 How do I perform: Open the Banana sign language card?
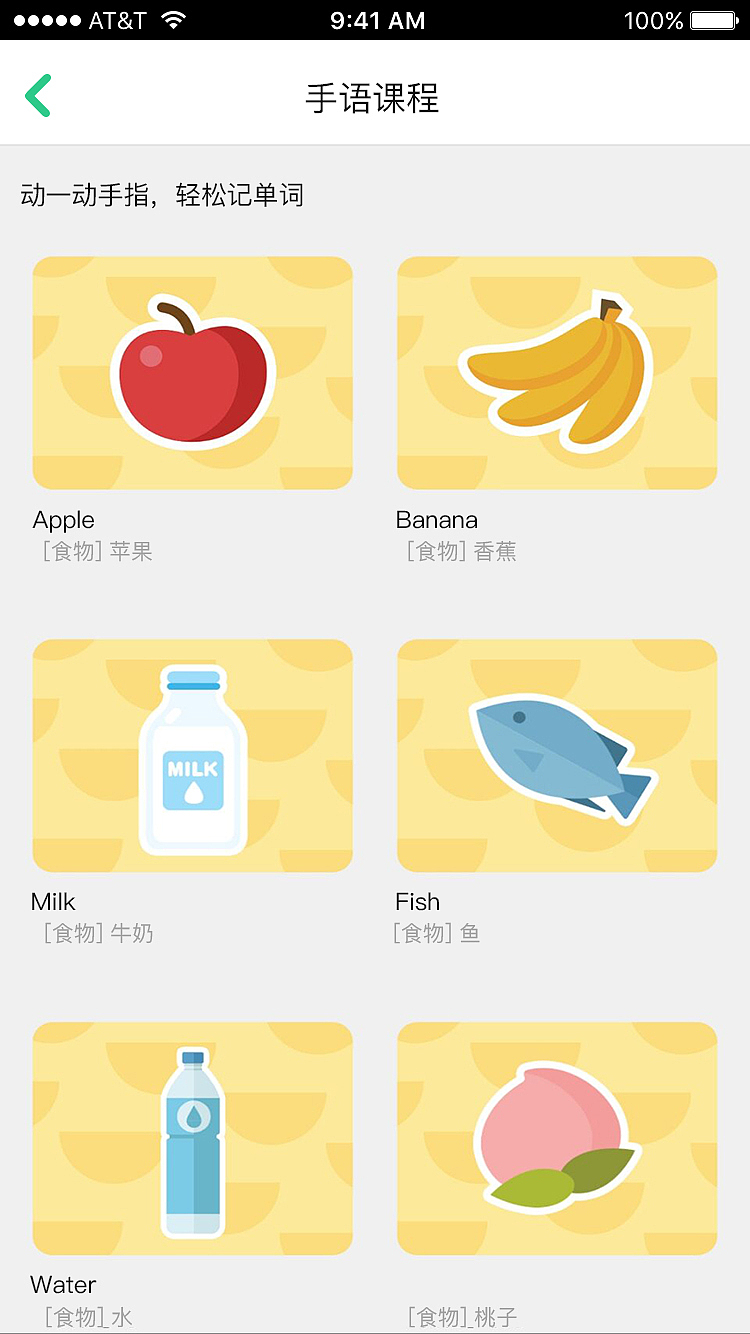(x=557, y=373)
